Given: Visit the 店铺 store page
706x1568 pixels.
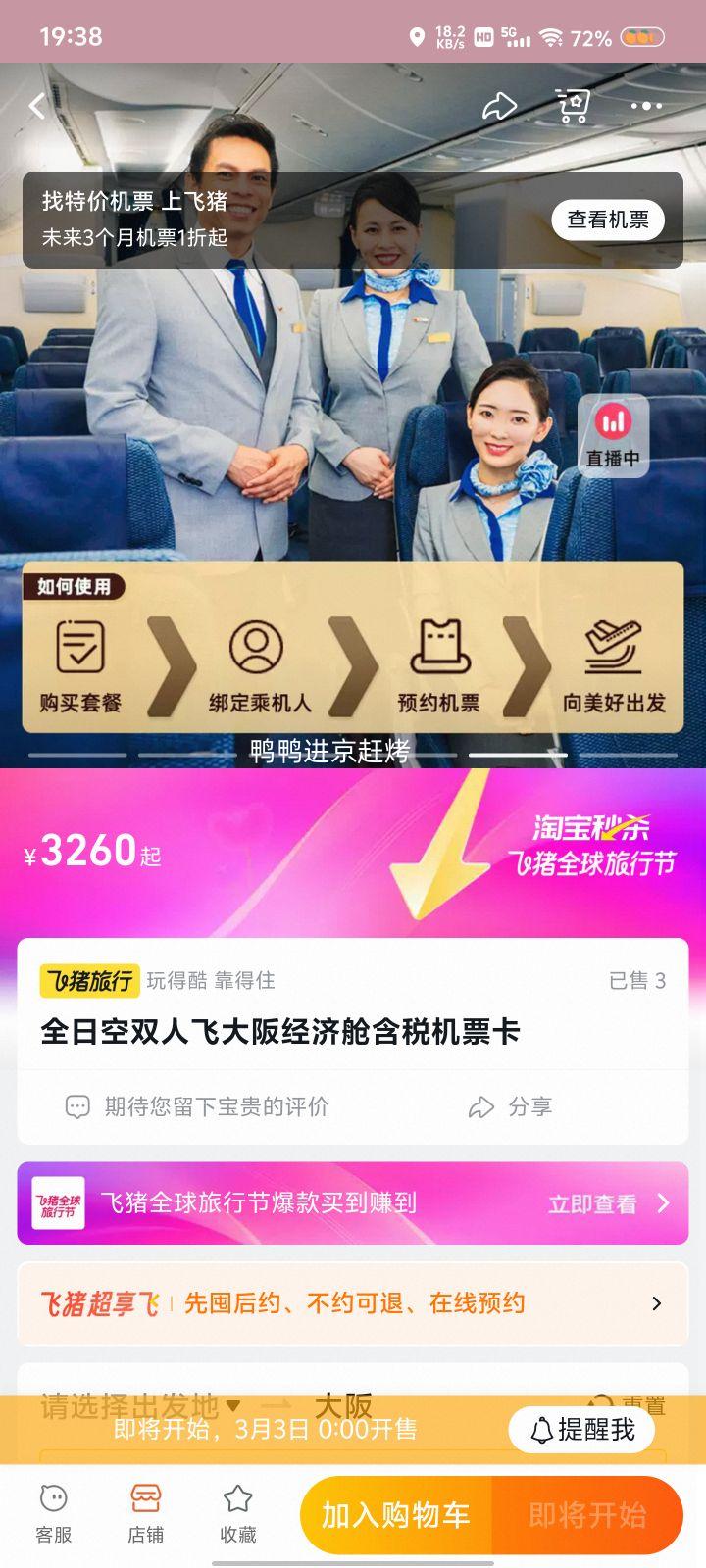Looking at the screenshot, I should 146,1514.
